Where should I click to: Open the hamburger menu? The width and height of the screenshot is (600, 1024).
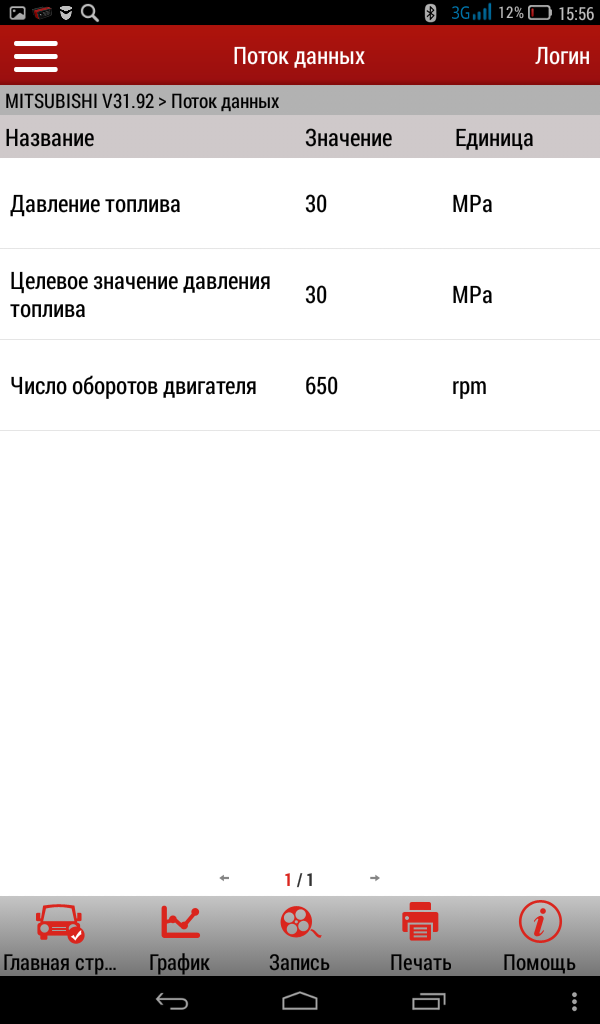35,56
